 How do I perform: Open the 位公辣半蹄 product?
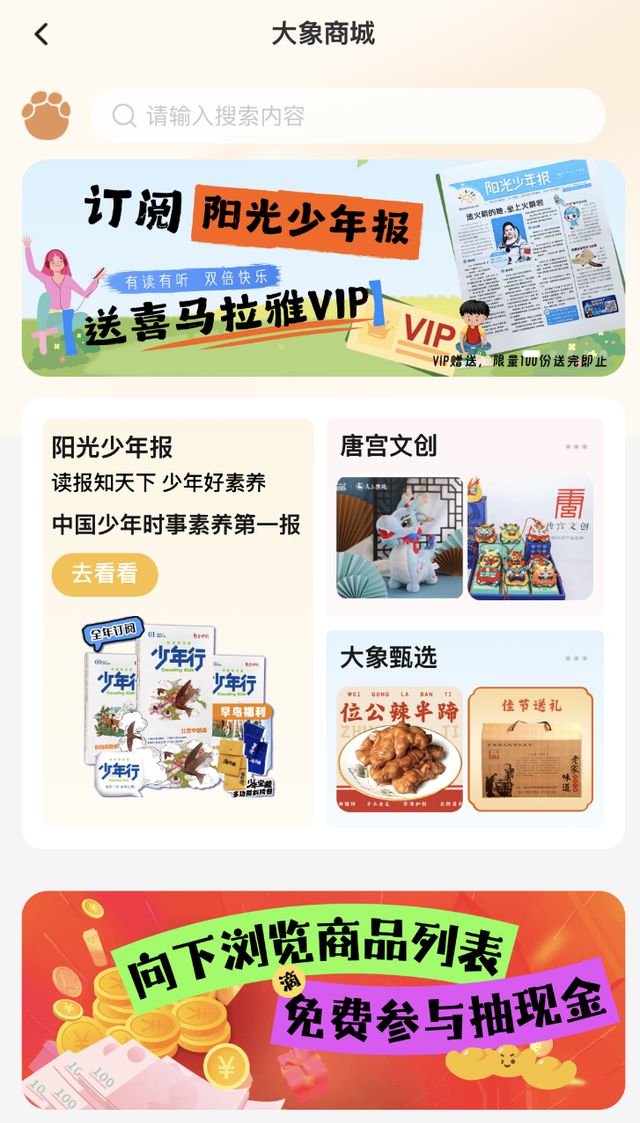[x=399, y=748]
